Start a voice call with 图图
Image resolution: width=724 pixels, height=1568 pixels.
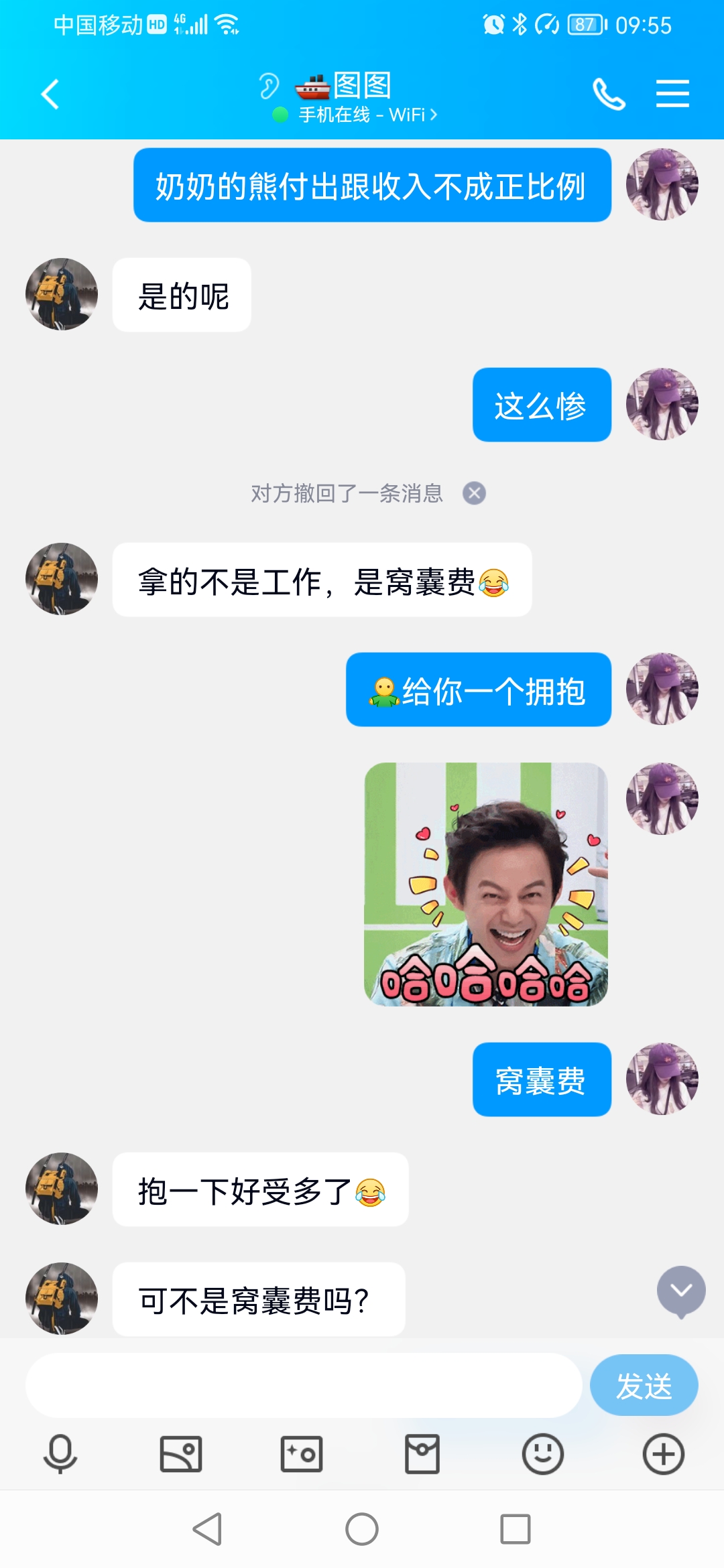coord(609,94)
